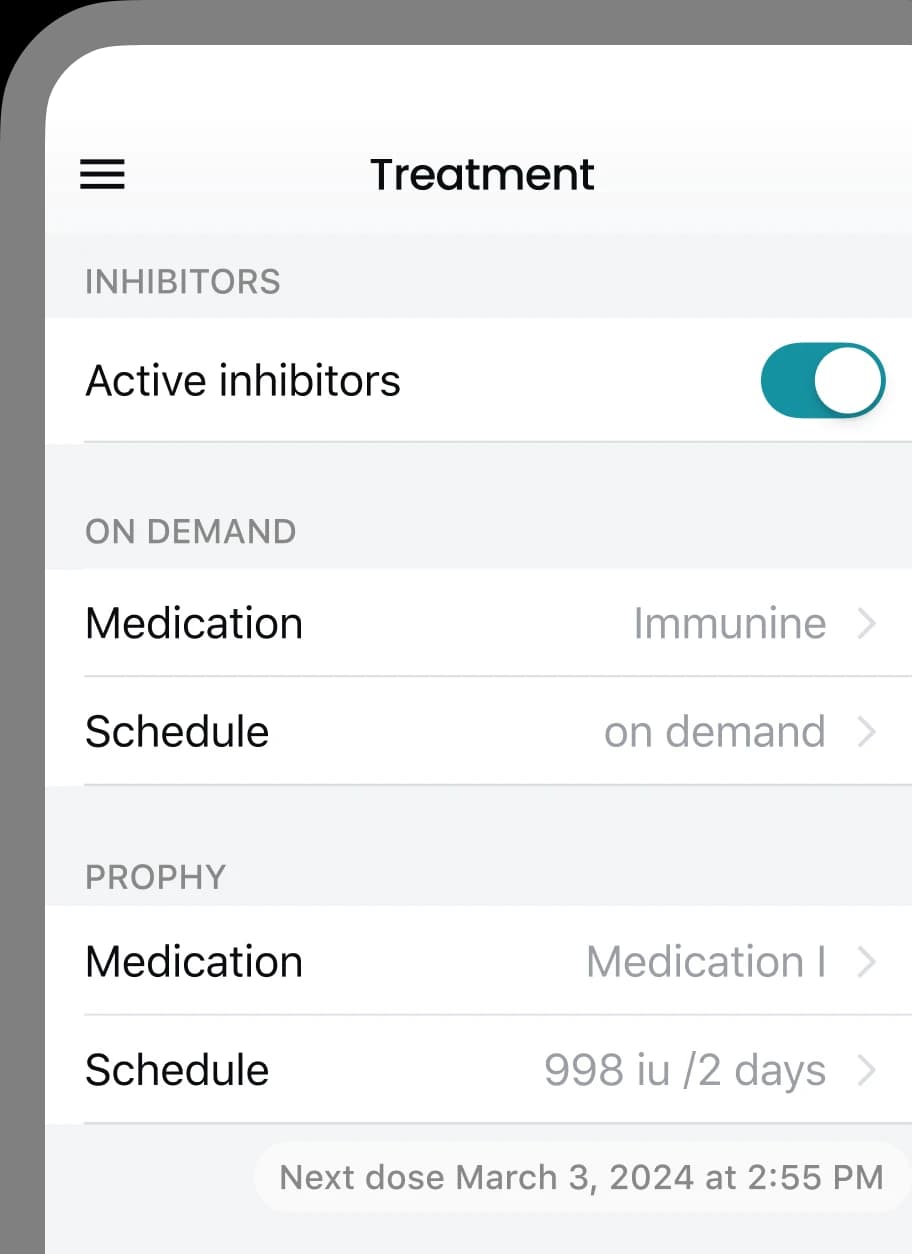Open the on demand schedule chevron
The image size is (912, 1254).
point(866,731)
